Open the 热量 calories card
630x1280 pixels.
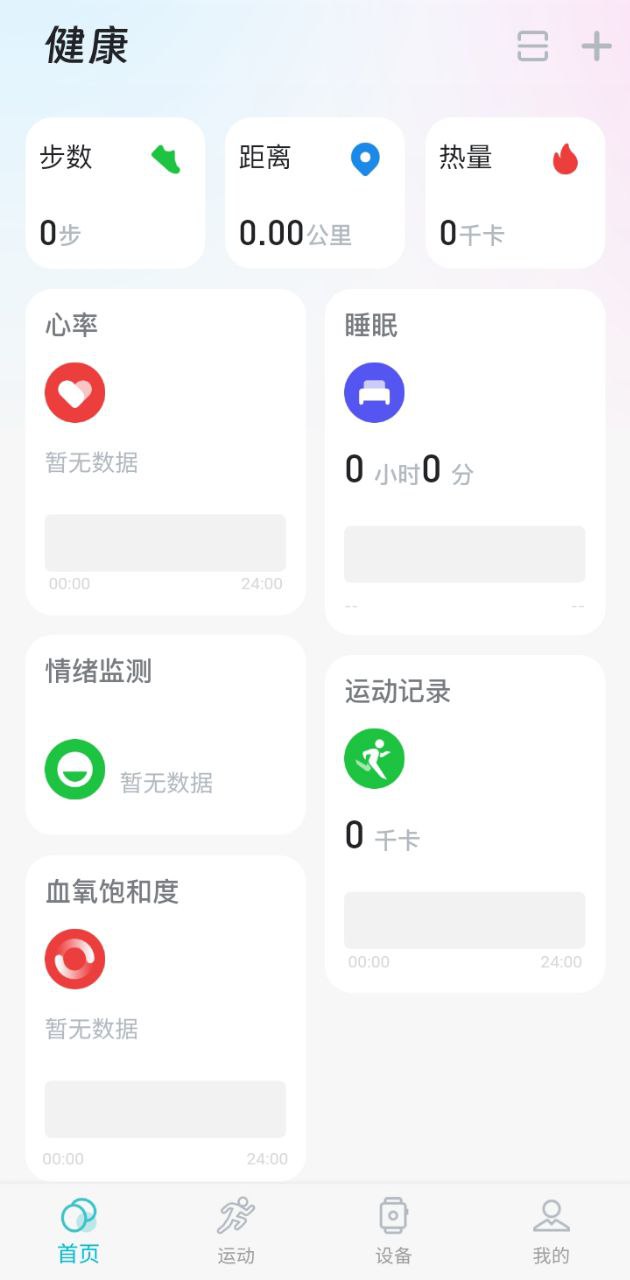click(x=515, y=193)
